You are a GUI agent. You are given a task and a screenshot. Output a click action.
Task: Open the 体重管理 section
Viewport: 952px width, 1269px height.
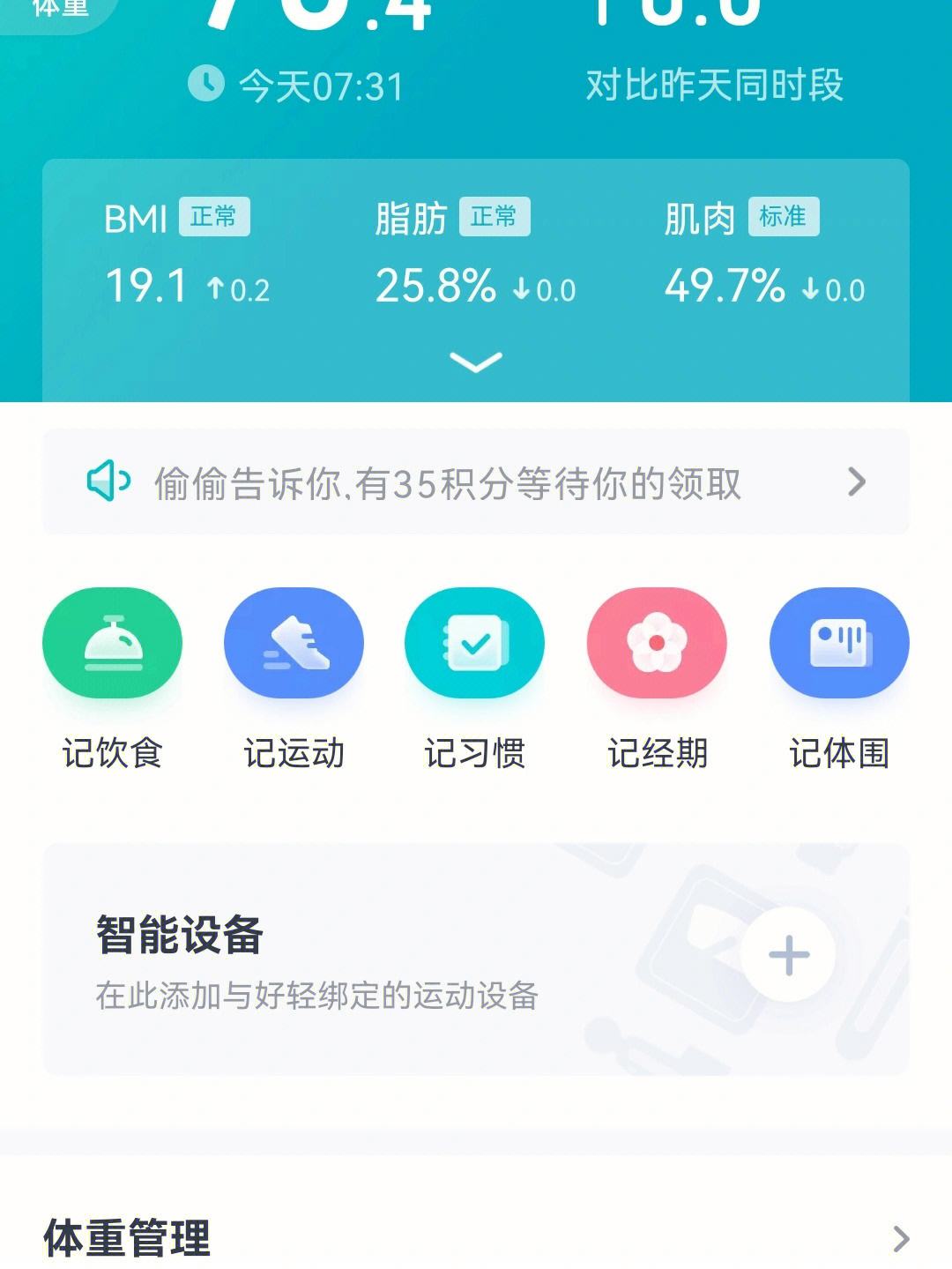point(475,1238)
